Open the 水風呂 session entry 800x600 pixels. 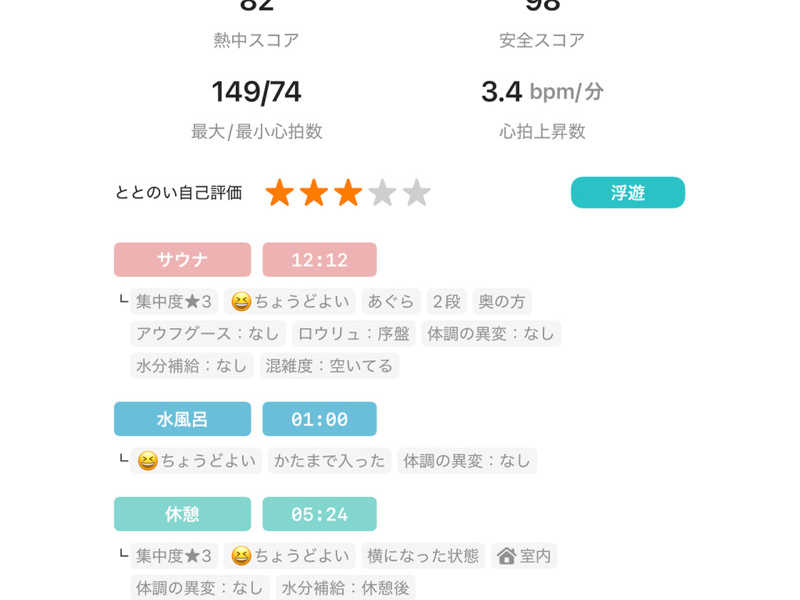[182, 419]
